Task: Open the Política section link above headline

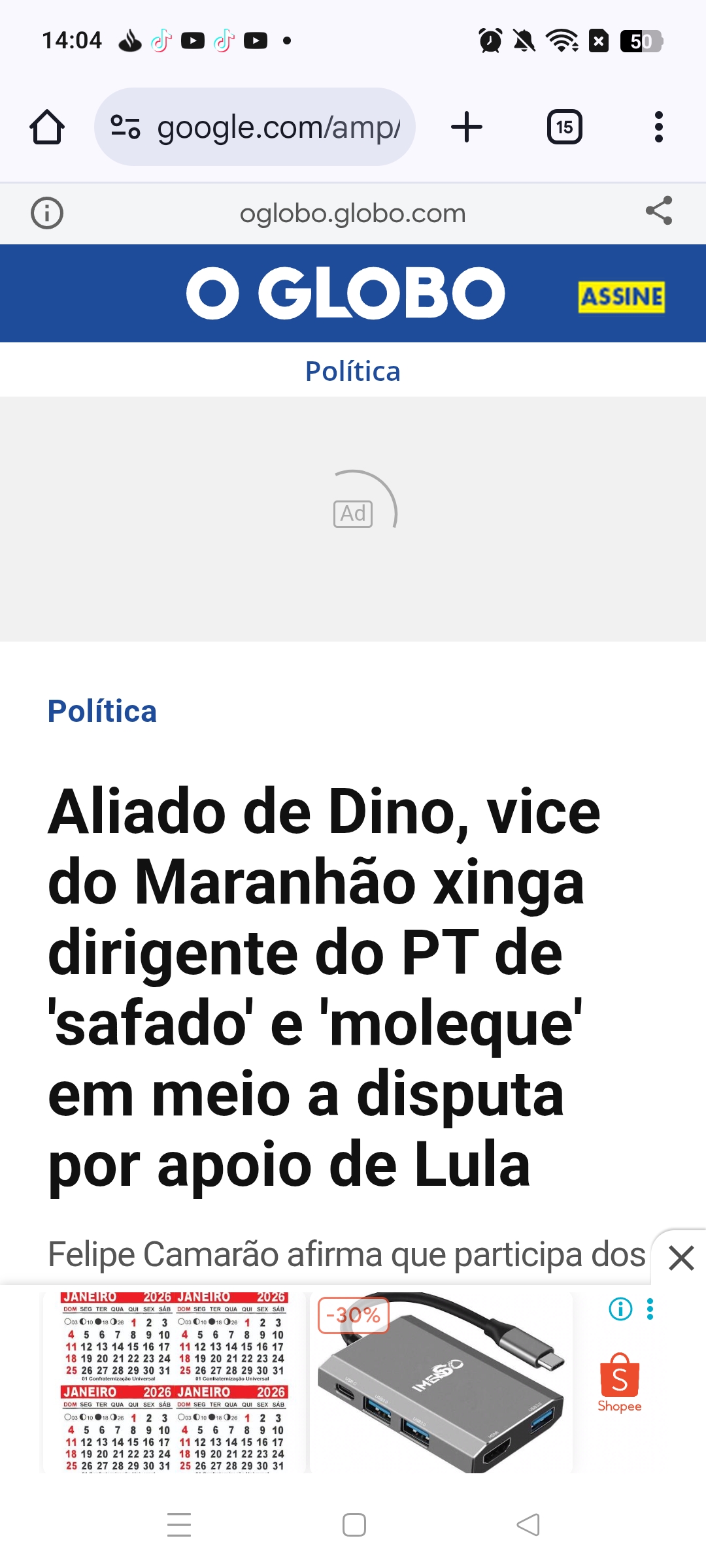Action: click(102, 711)
